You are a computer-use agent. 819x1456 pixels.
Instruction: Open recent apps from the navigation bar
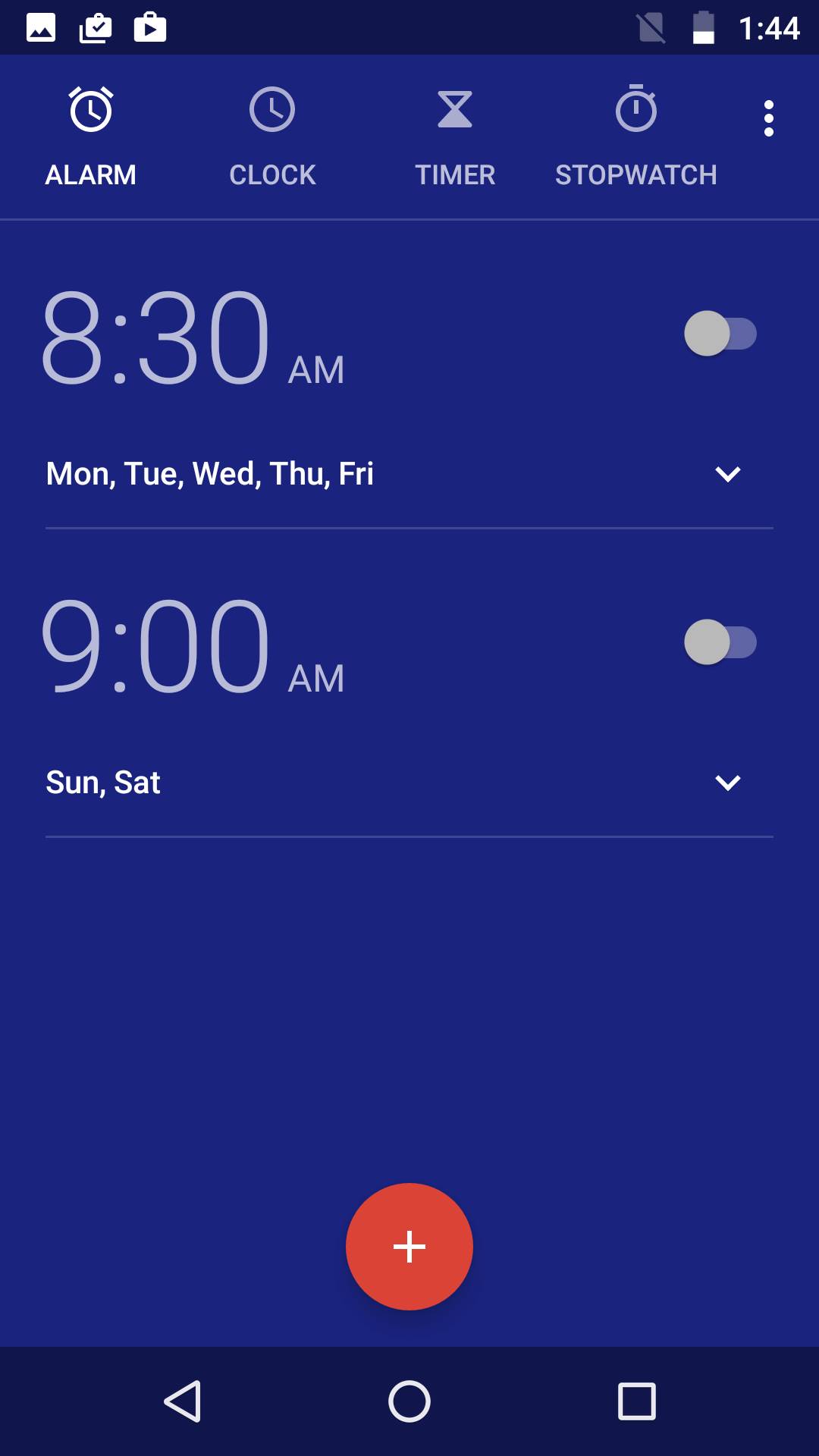click(x=636, y=1401)
